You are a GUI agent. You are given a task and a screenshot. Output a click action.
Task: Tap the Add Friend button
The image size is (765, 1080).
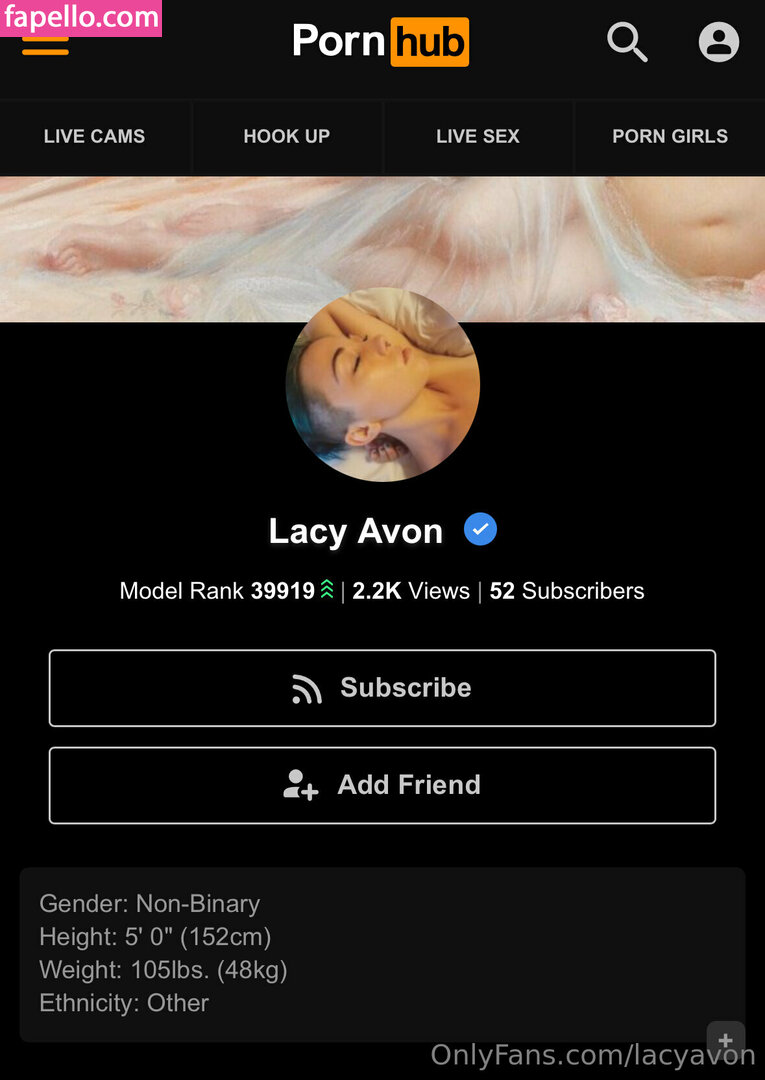[x=382, y=785]
